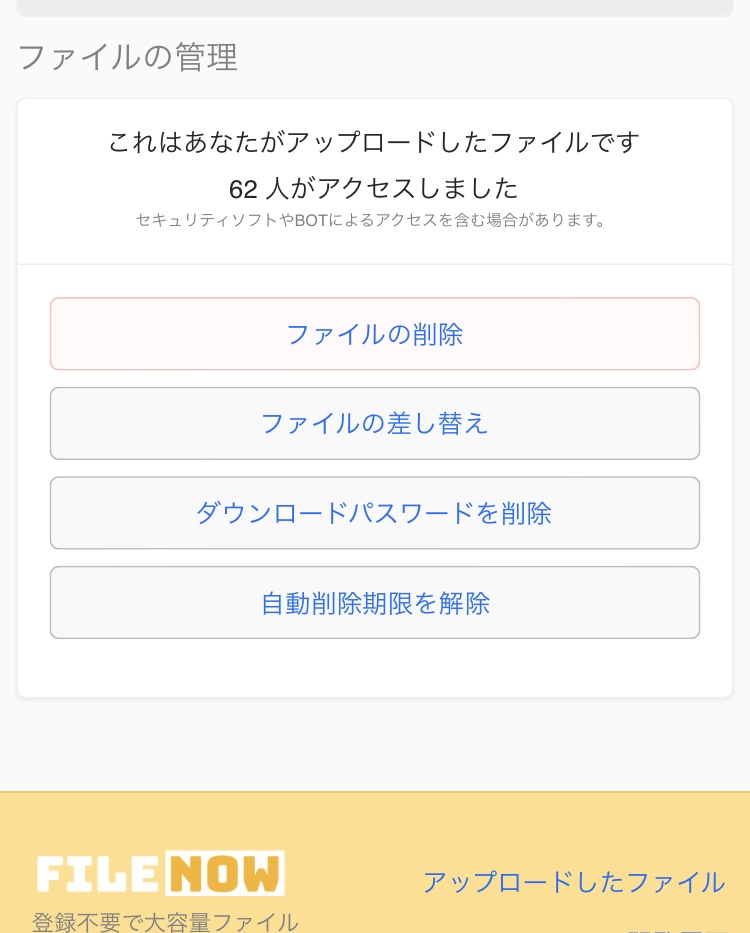This screenshot has height=933, width=750.
Task: Select 自動削除期限を解除 to remove auto-delete deadline
Action: point(374,602)
